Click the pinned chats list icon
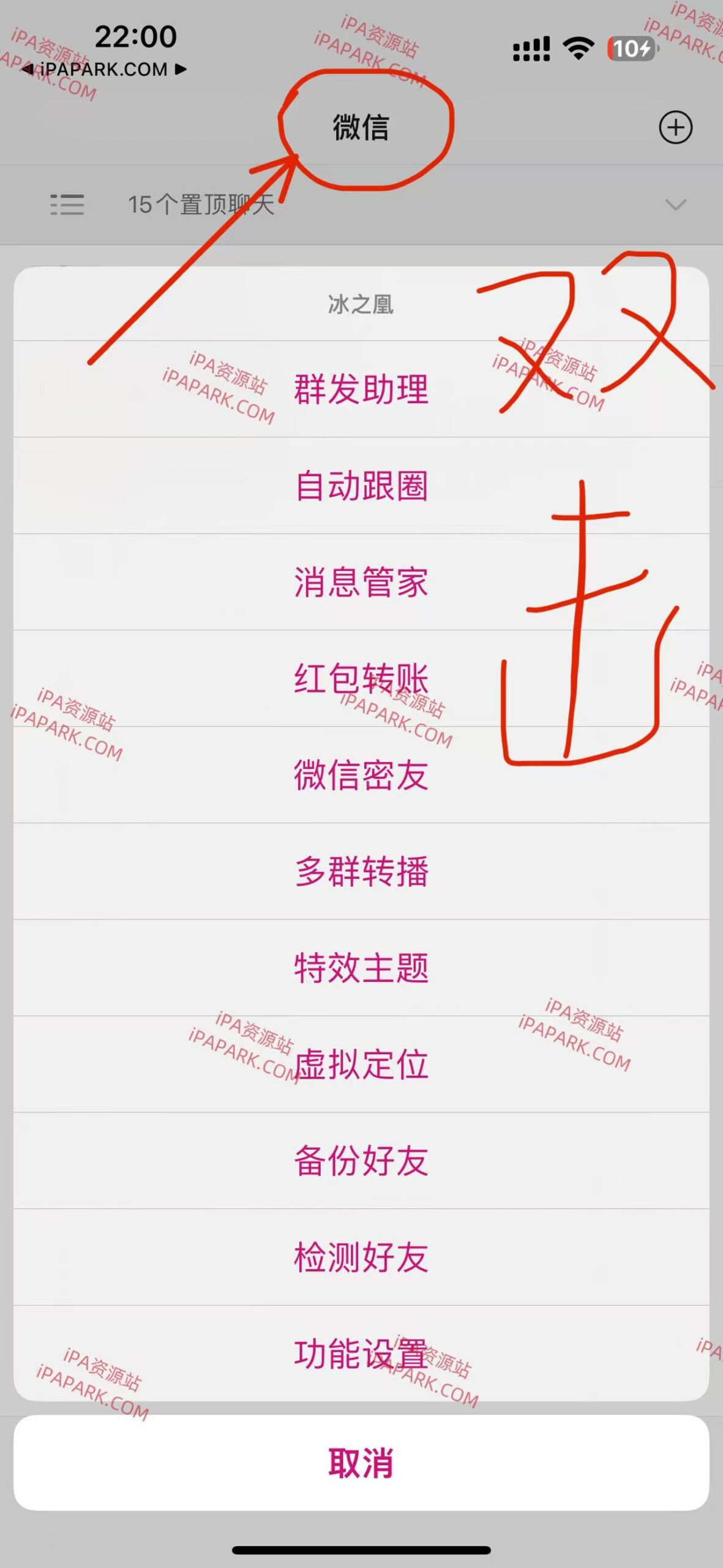 [x=67, y=205]
